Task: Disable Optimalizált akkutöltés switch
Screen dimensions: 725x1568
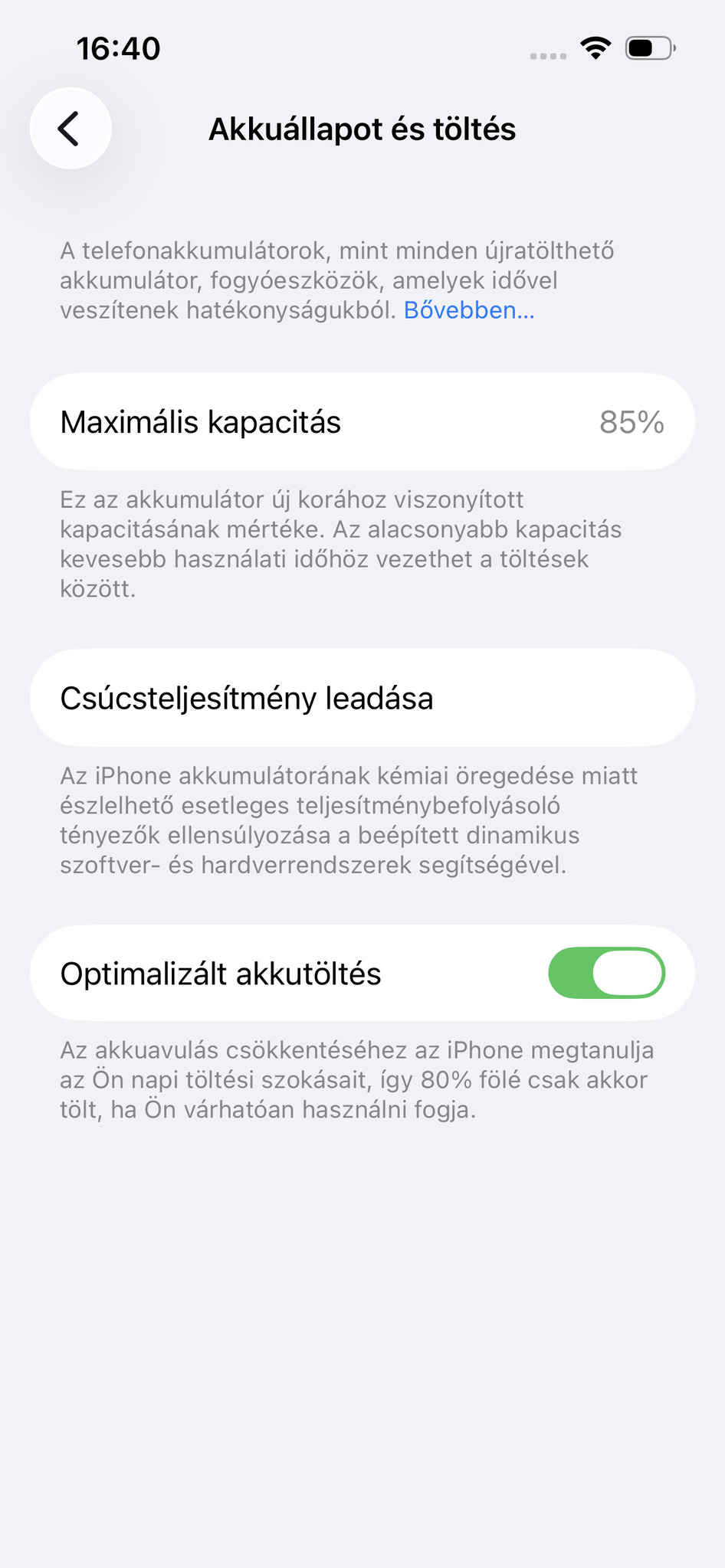Action: (x=606, y=973)
